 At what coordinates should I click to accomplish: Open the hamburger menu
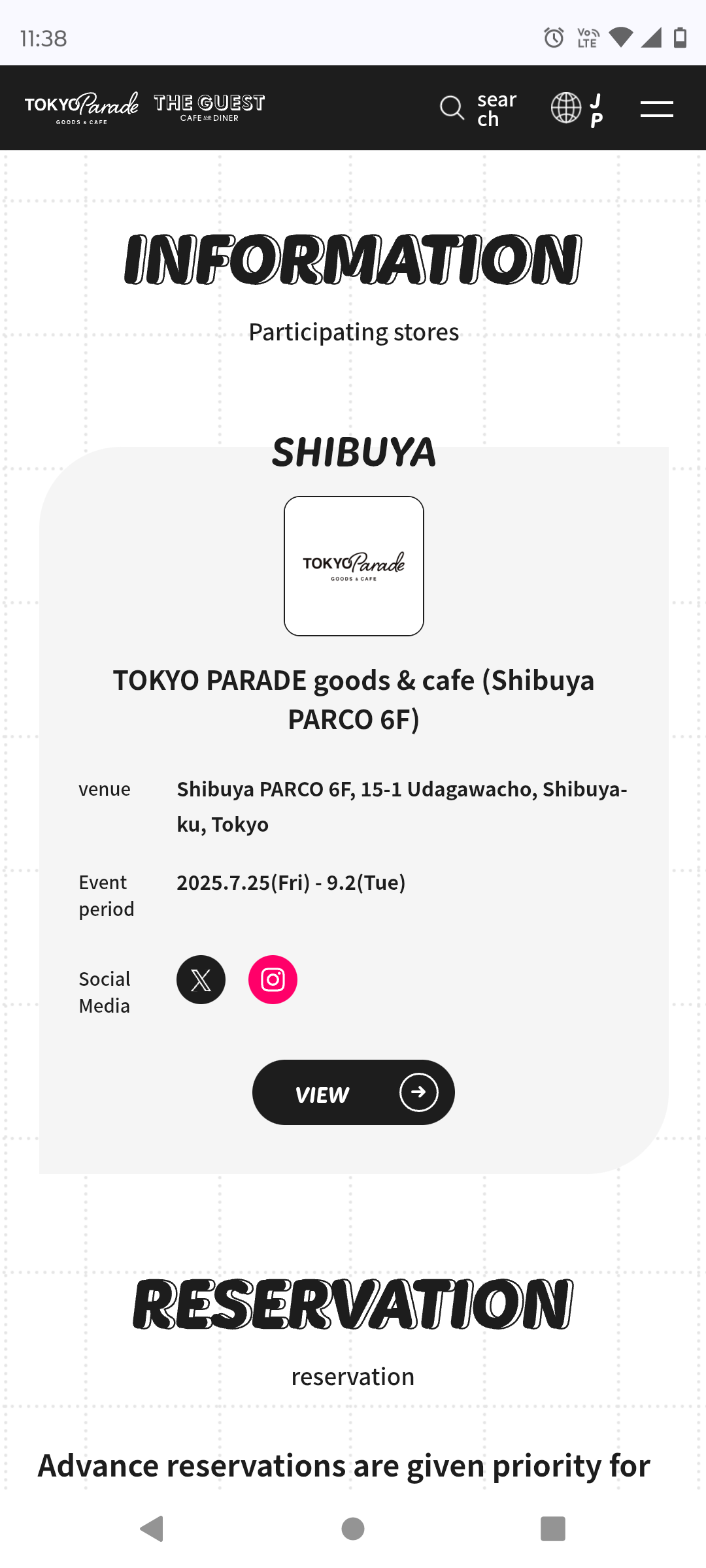(656, 108)
